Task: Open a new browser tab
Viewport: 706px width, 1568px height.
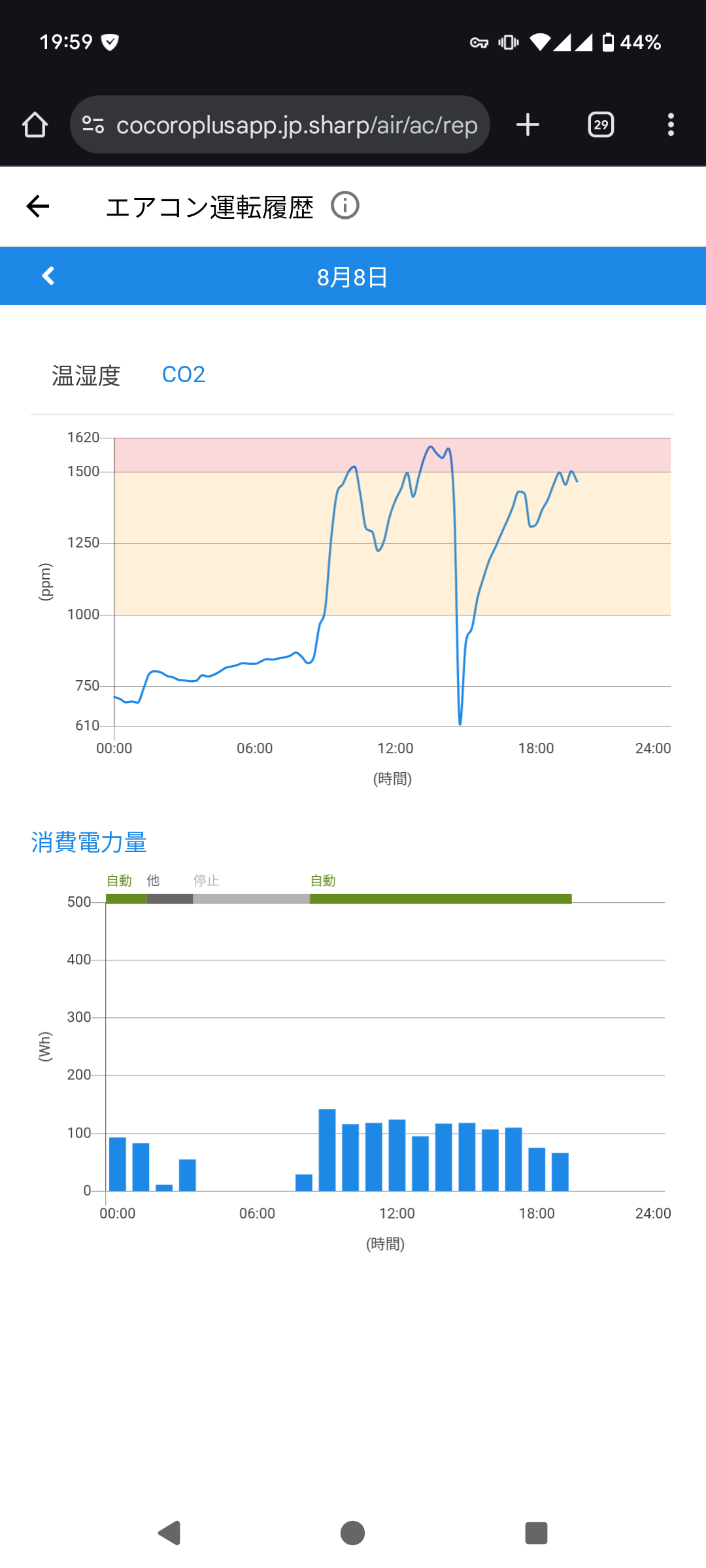Action: (x=528, y=125)
